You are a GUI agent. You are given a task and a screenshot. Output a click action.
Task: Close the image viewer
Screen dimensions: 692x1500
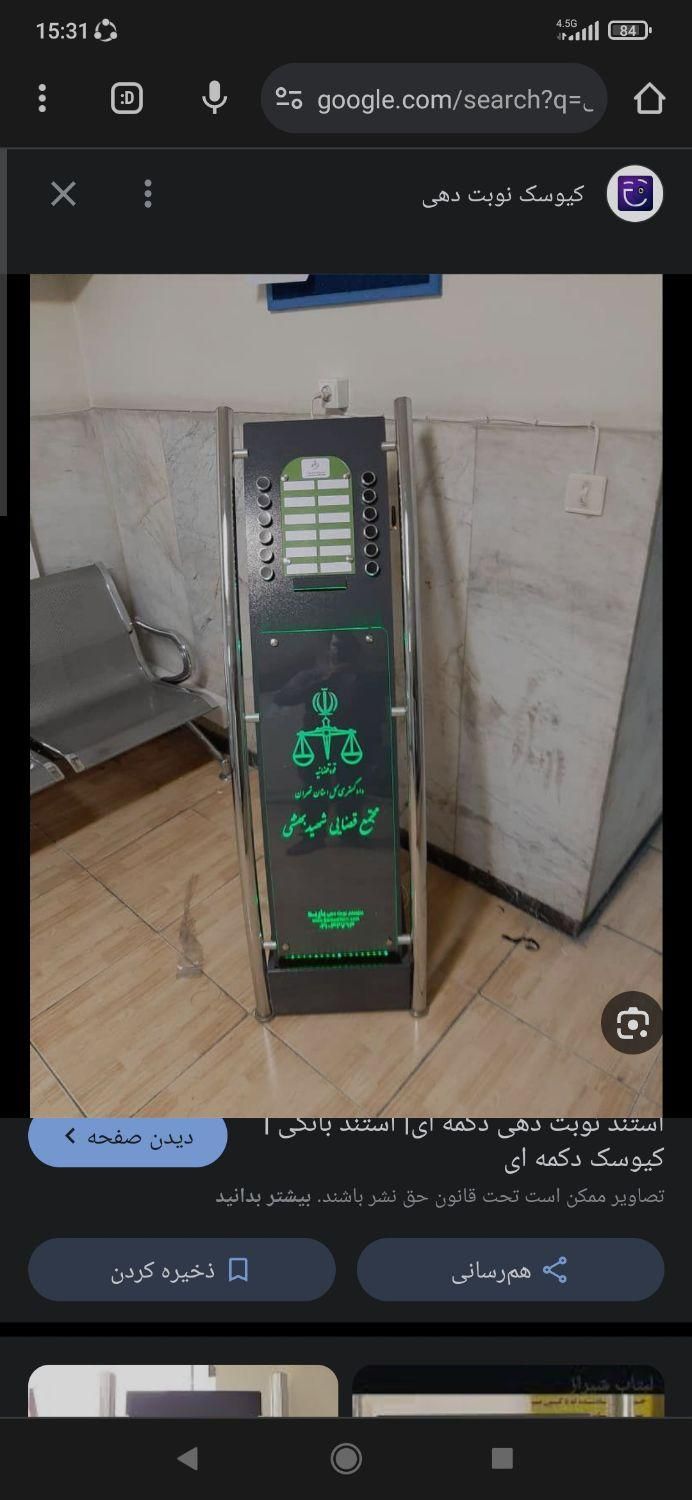click(x=63, y=194)
